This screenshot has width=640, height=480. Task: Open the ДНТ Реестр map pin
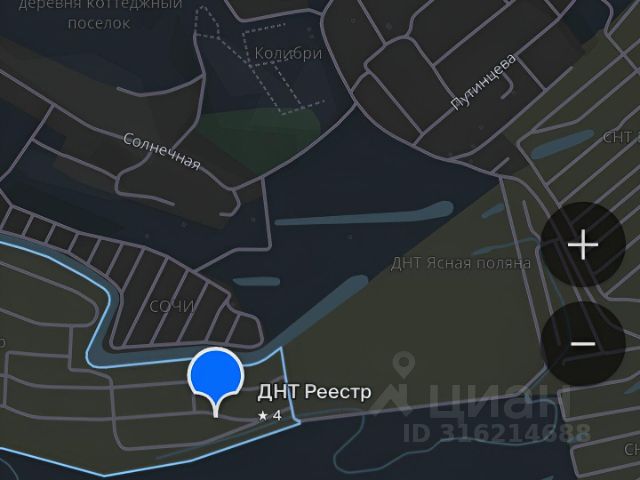[216, 378]
